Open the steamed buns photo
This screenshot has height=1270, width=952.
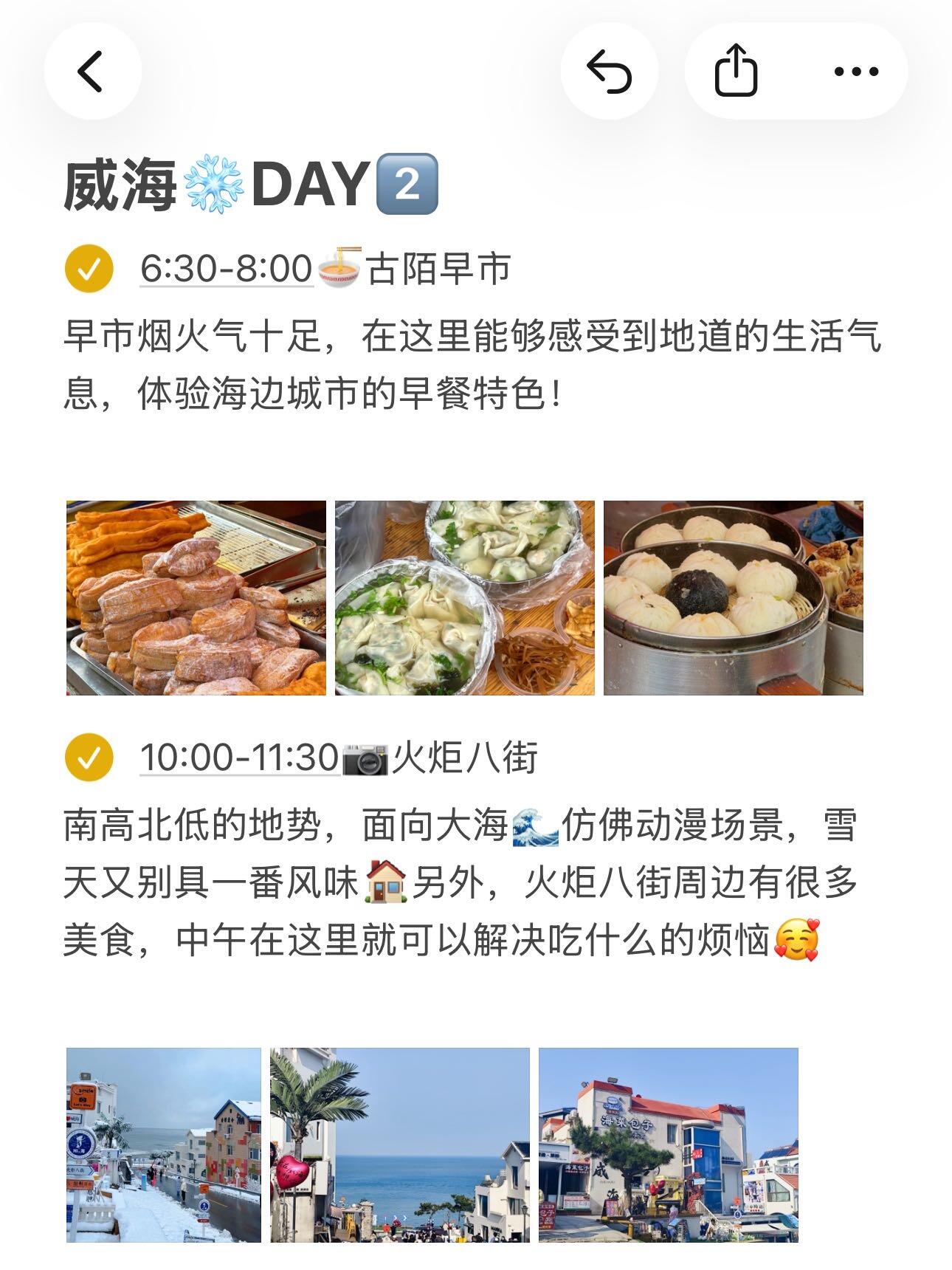pos(734,598)
